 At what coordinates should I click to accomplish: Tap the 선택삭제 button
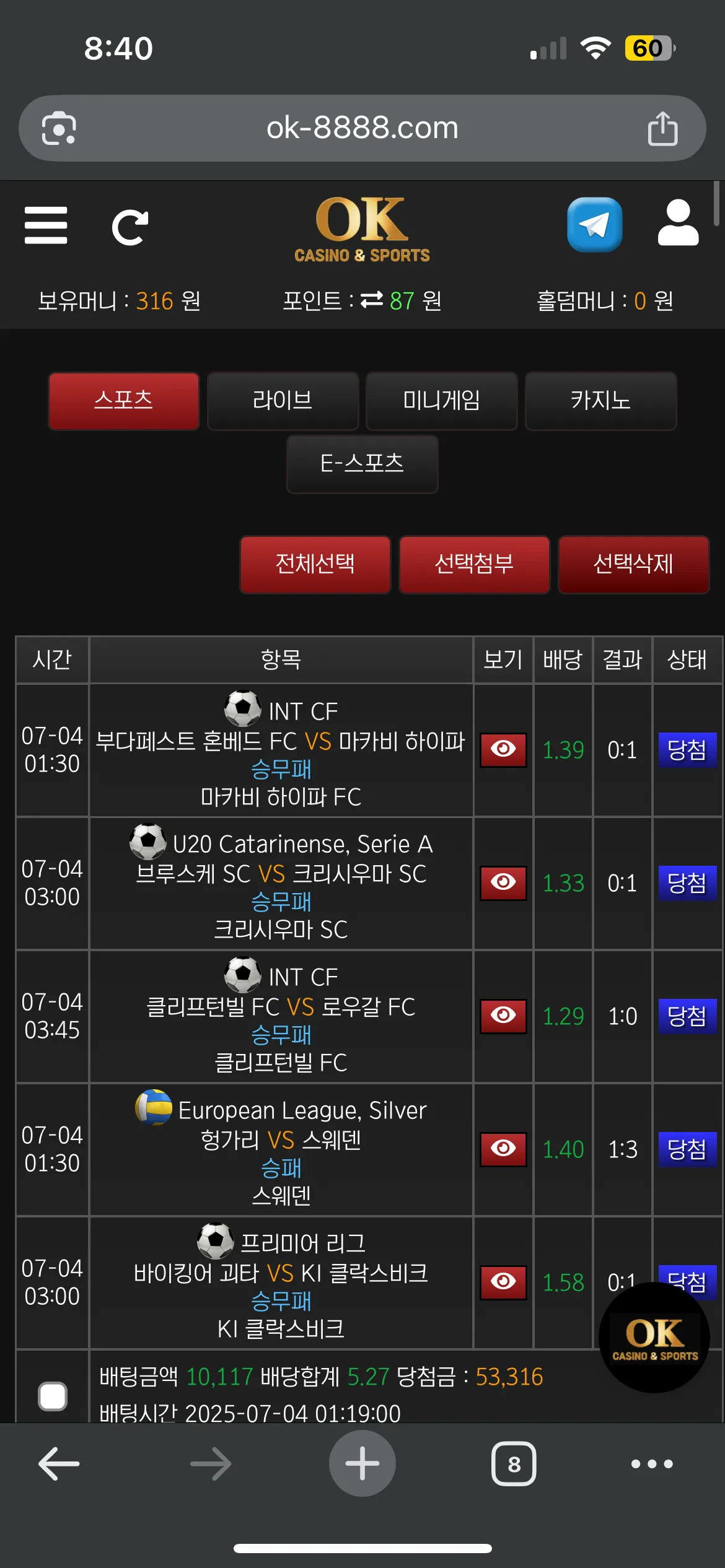pyautogui.click(x=633, y=564)
